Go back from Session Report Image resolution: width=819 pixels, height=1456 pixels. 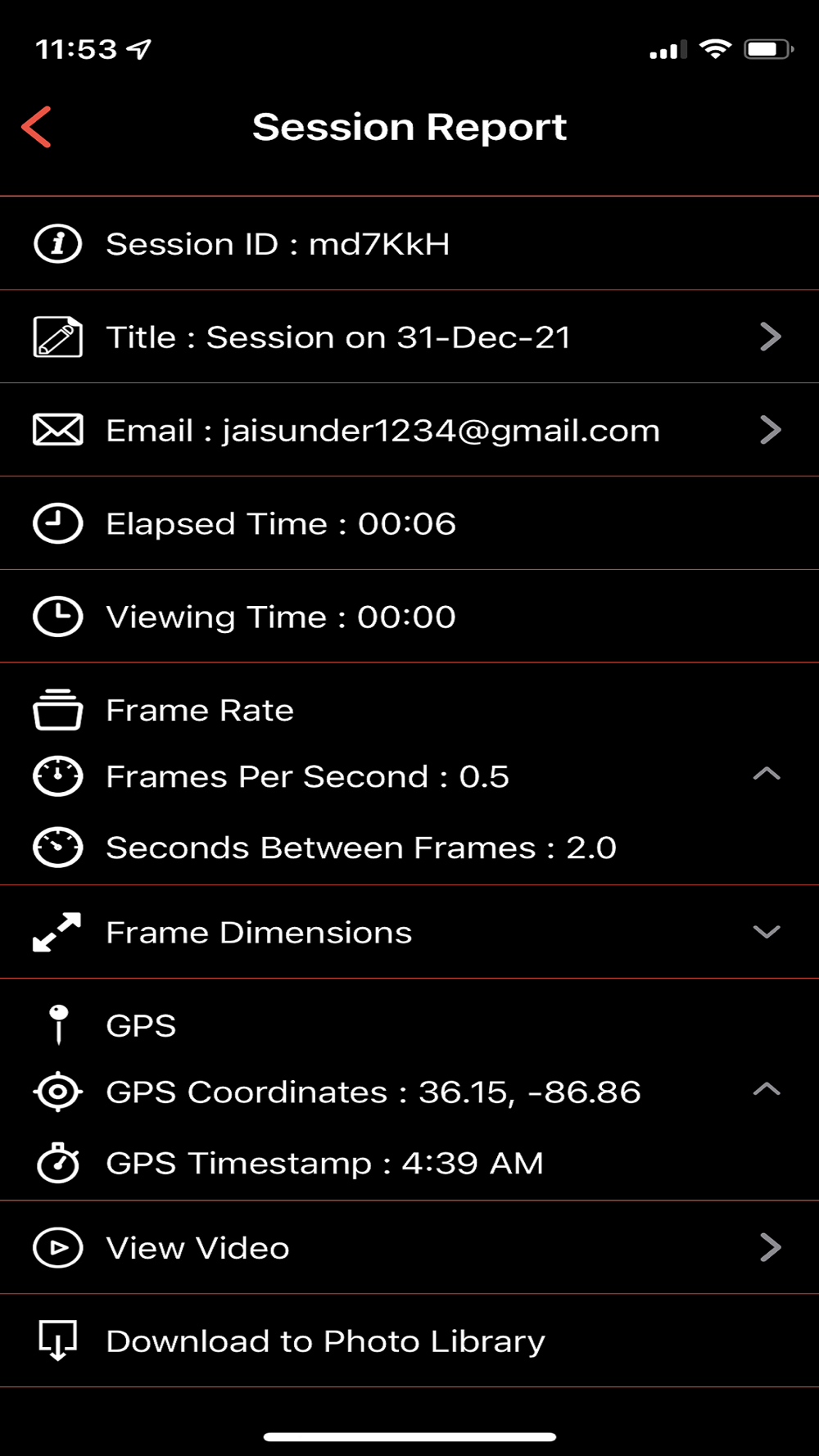(x=37, y=128)
